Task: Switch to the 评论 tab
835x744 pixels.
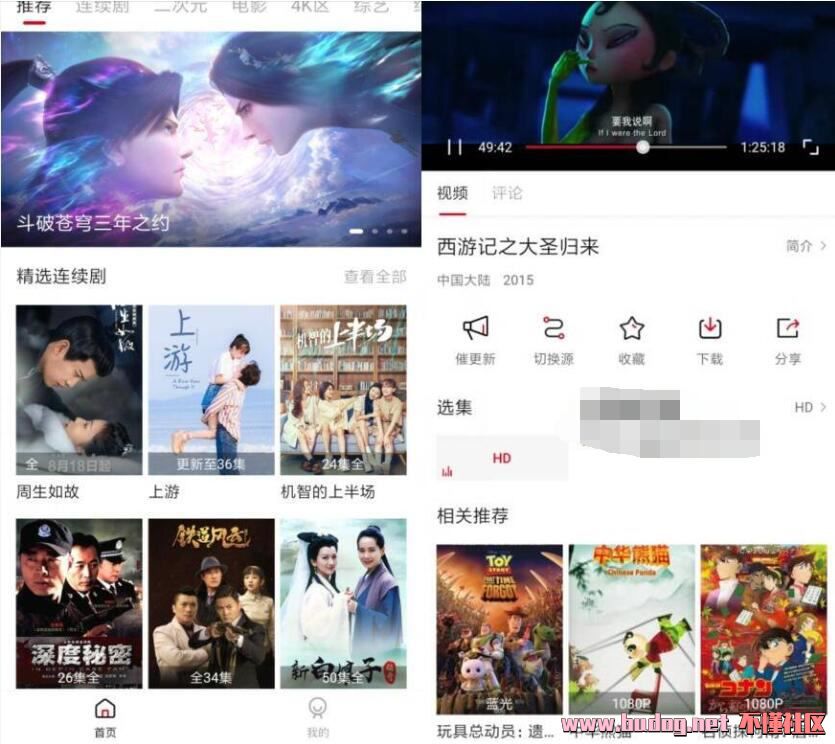Action: click(x=507, y=193)
